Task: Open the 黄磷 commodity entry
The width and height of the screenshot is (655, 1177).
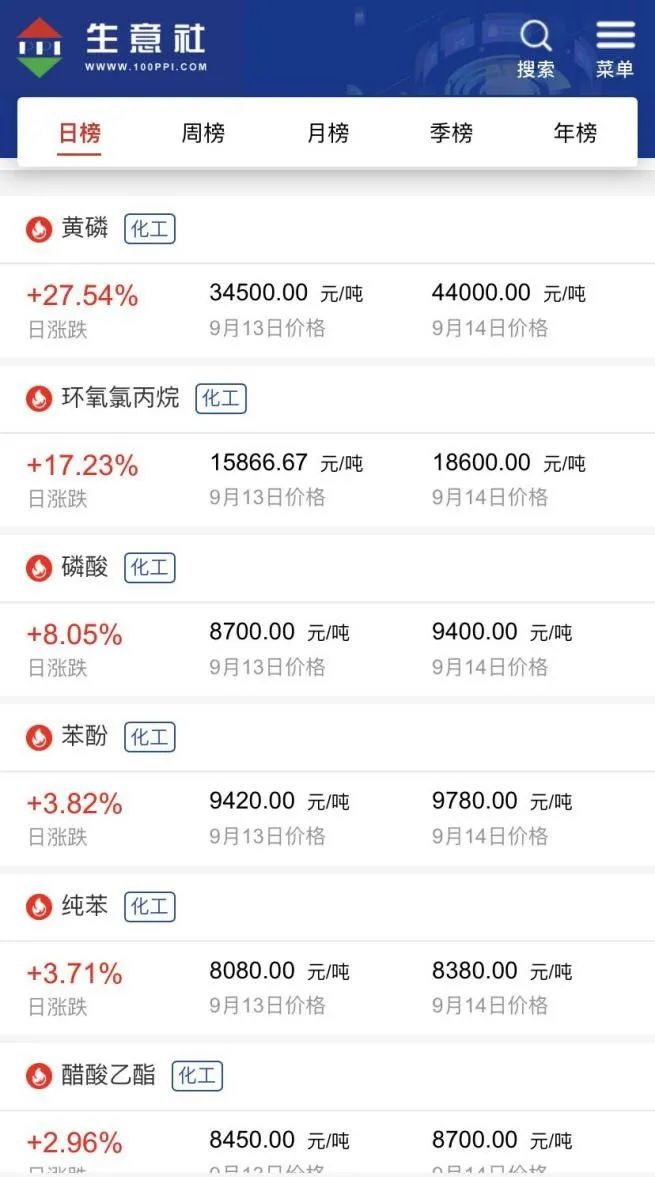Action: click(84, 229)
